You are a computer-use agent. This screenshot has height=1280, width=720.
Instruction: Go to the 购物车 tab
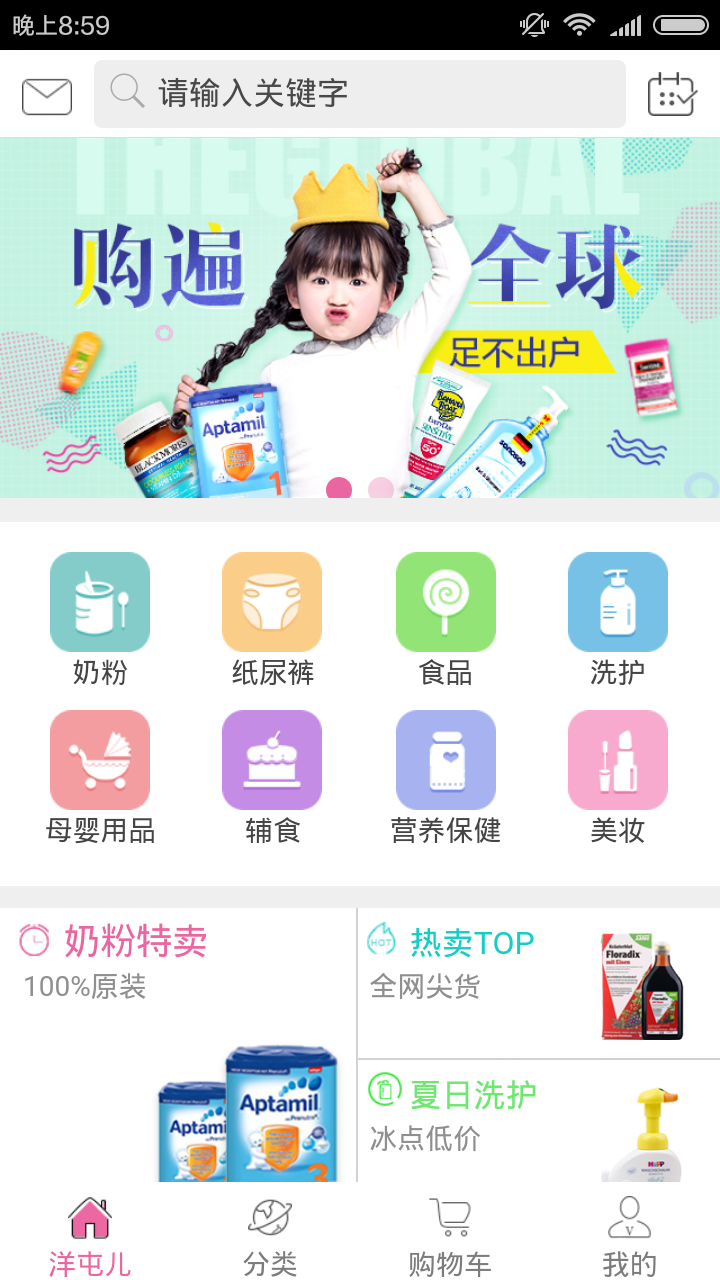[450, 1235]
